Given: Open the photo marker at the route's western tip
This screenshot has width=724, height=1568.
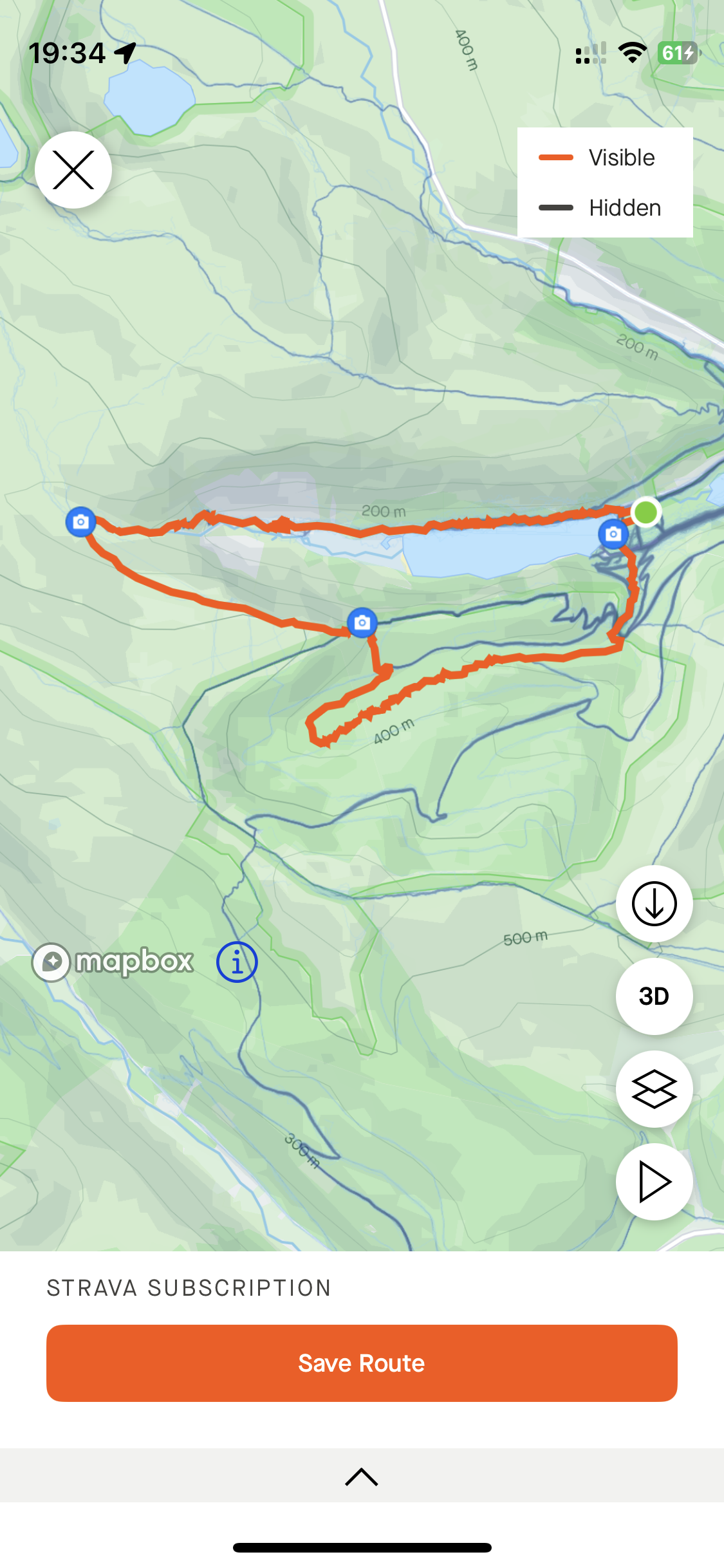Looking at the screenshot, I should coord(81,521).
